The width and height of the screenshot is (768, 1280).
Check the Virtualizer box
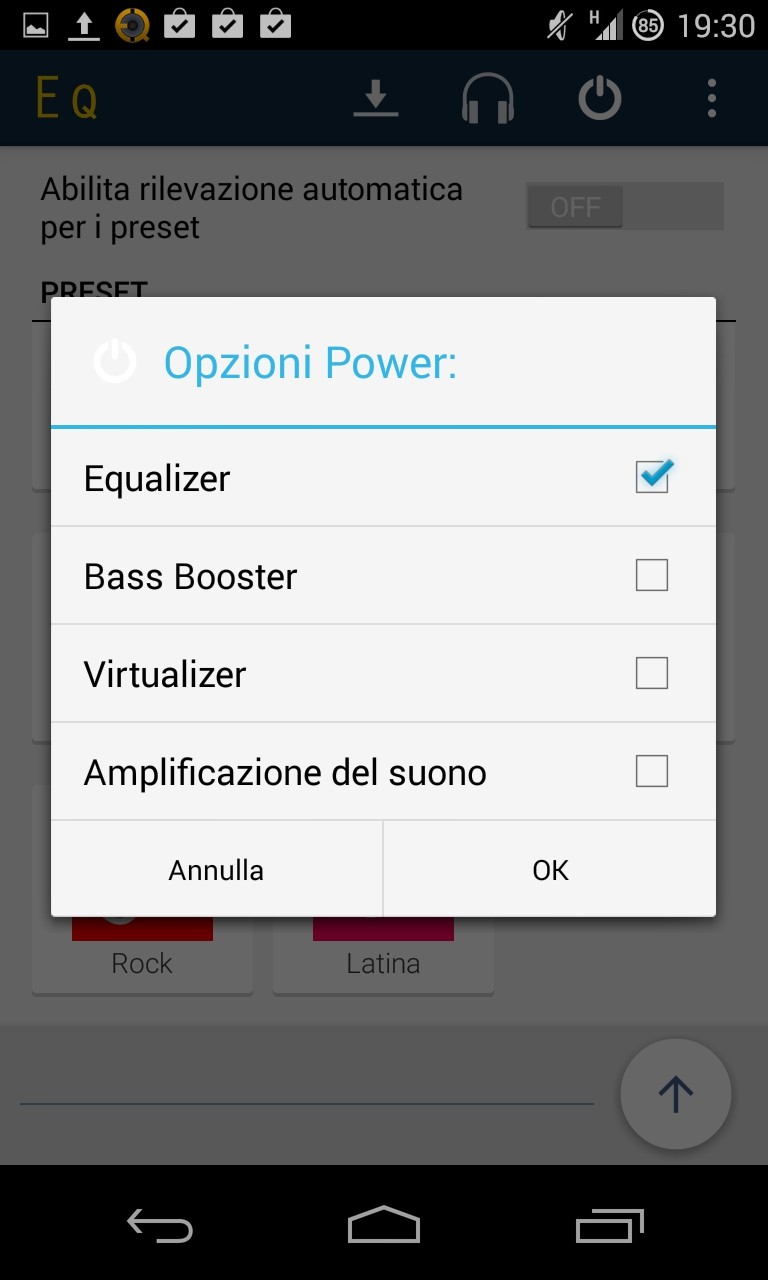[x=652, y=674]
